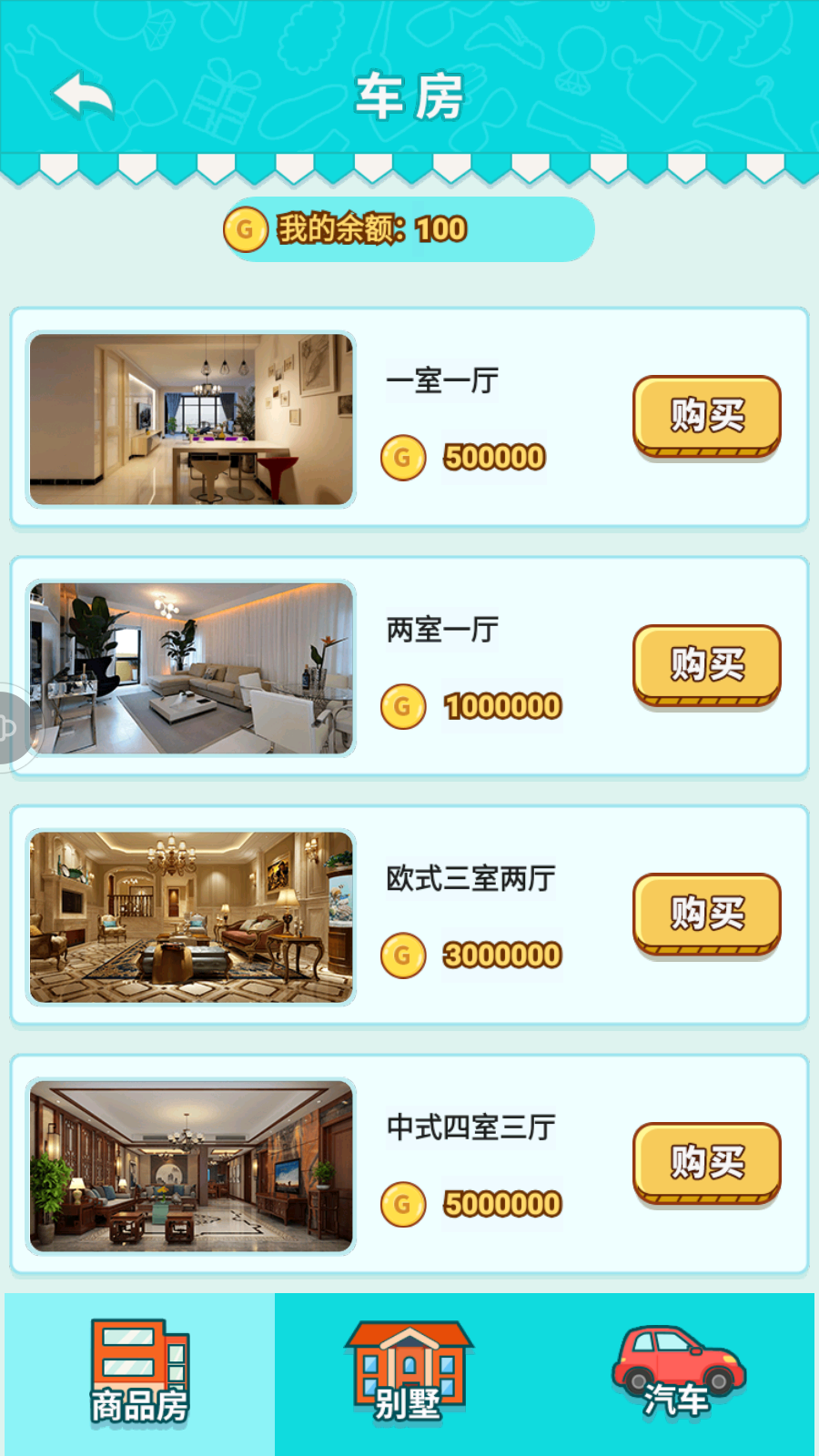Switch to the 商品房 tab

(139, 1372)
